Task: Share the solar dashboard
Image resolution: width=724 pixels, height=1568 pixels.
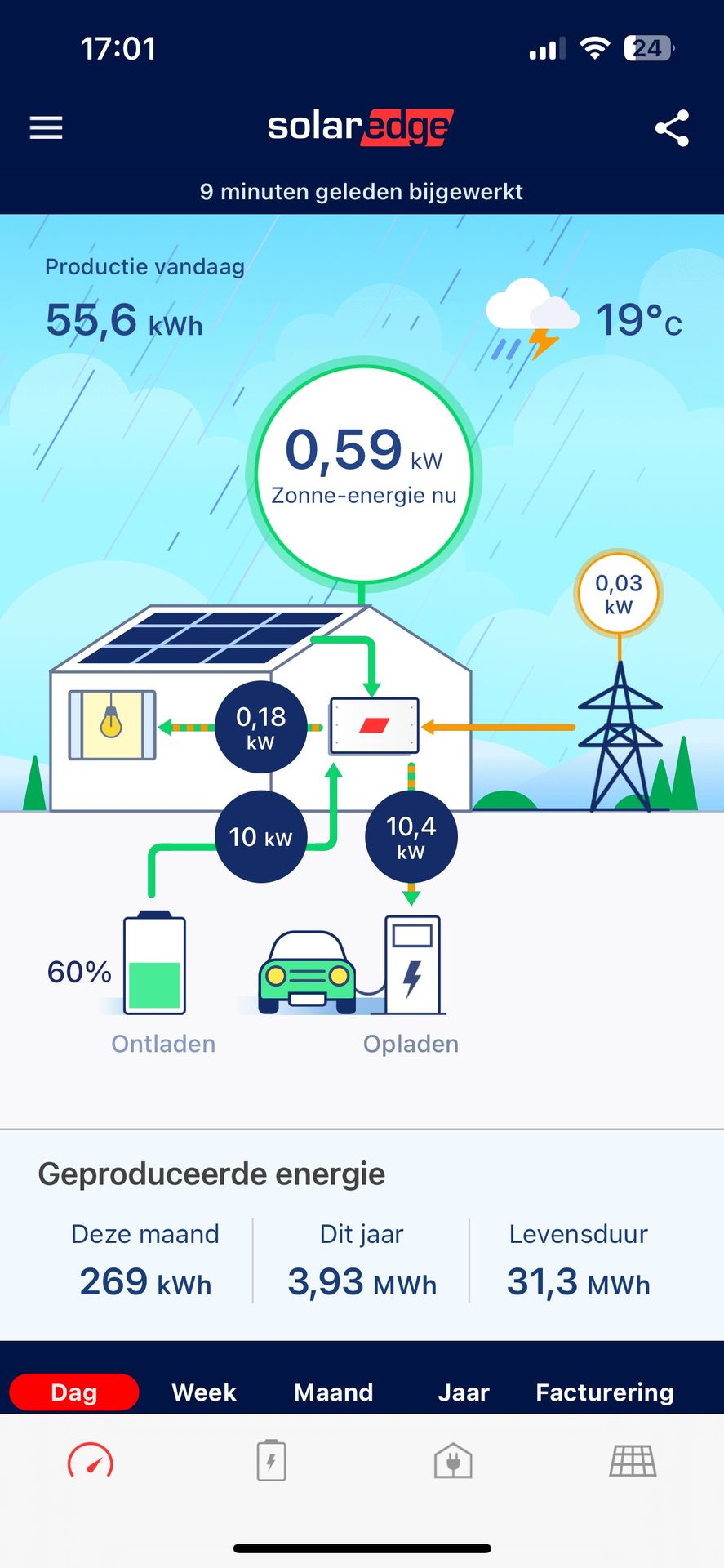Action: click(672, 128)
